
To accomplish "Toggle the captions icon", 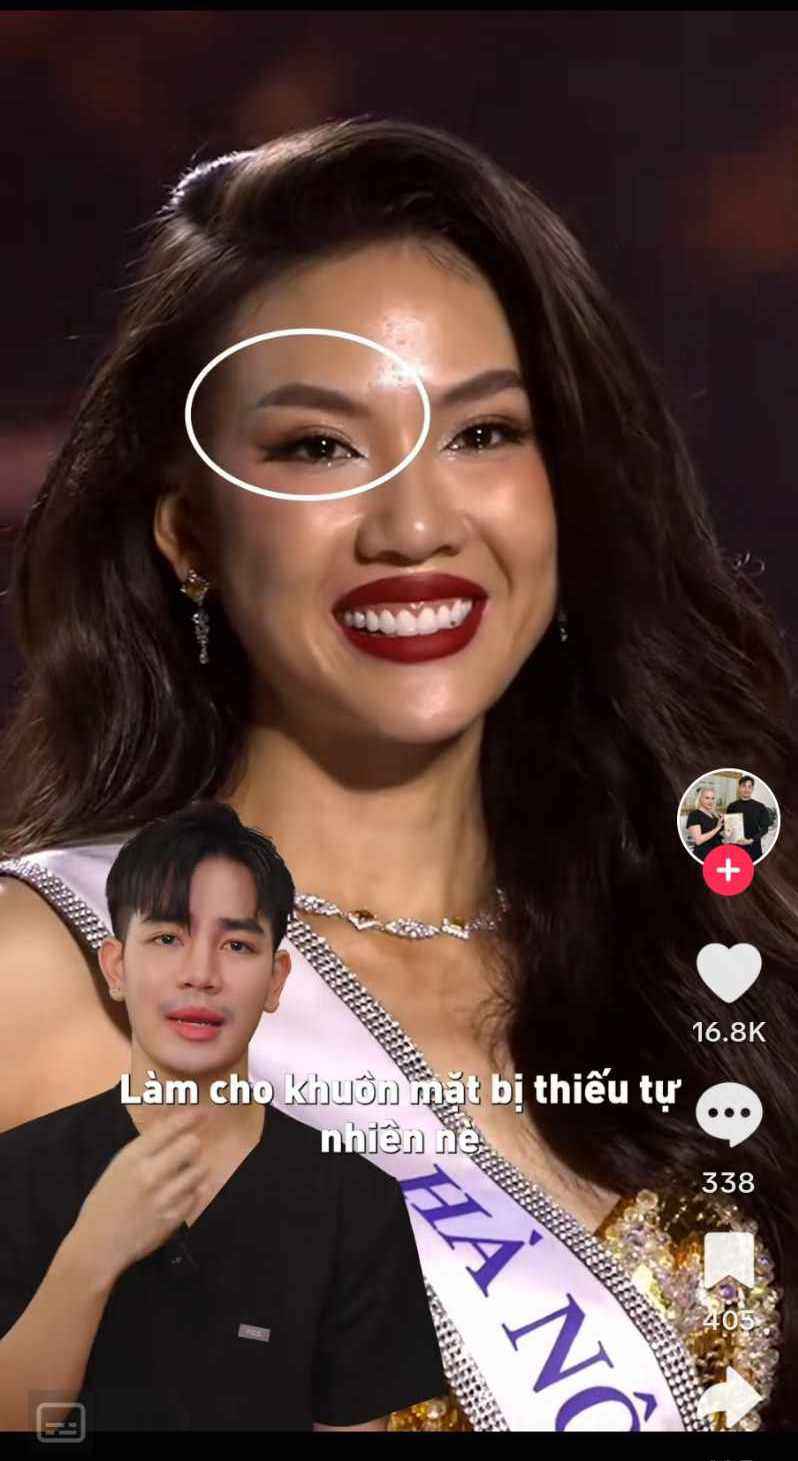I will click(x=61, y=1422).
